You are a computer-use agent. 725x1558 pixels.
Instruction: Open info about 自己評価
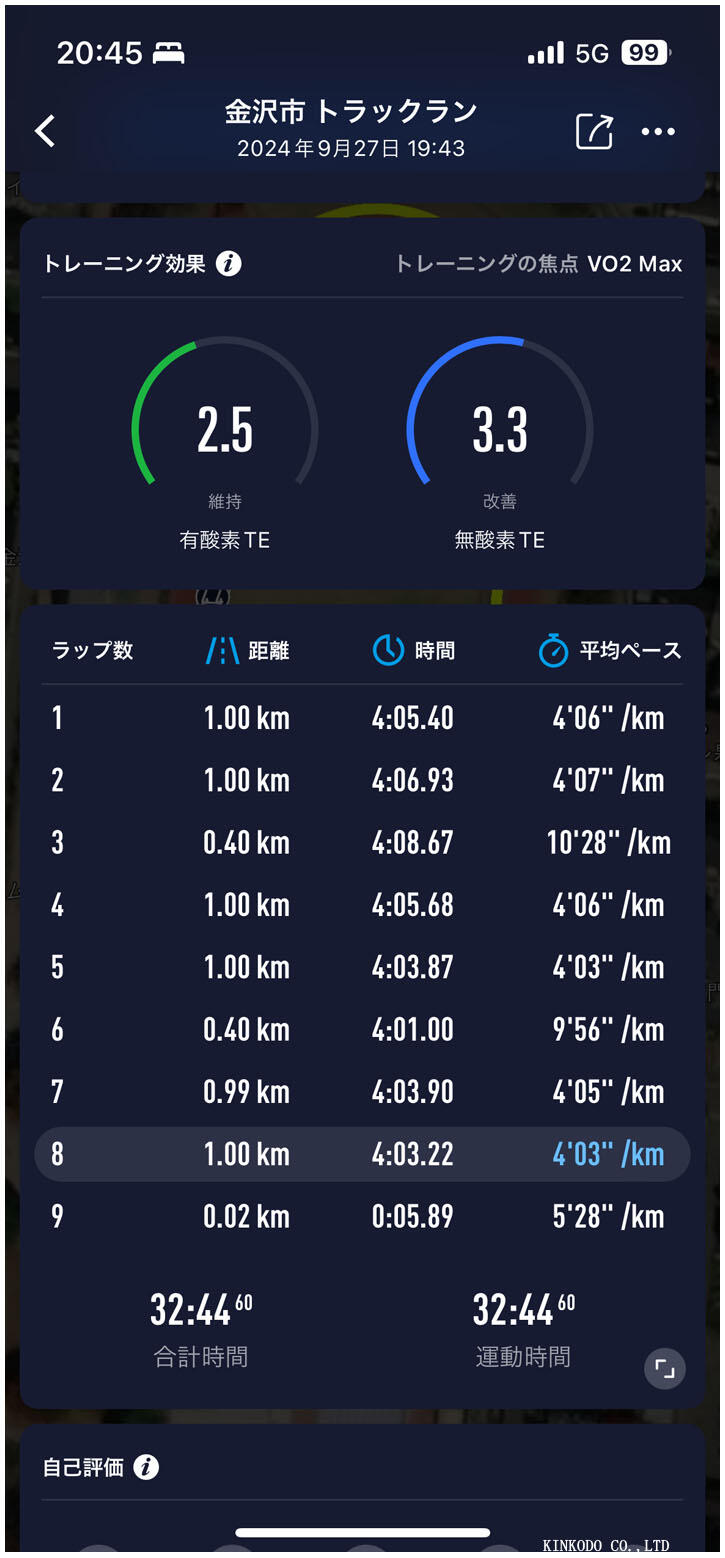tap(147, 1467)
